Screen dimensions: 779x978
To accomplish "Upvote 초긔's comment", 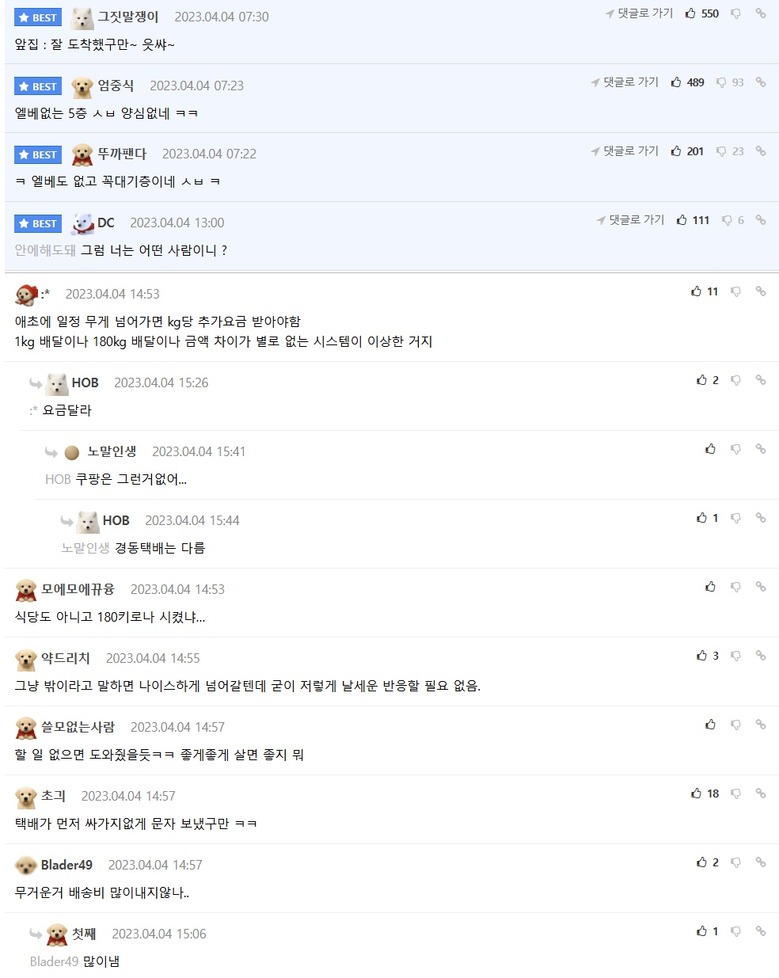I will [696, 794].
